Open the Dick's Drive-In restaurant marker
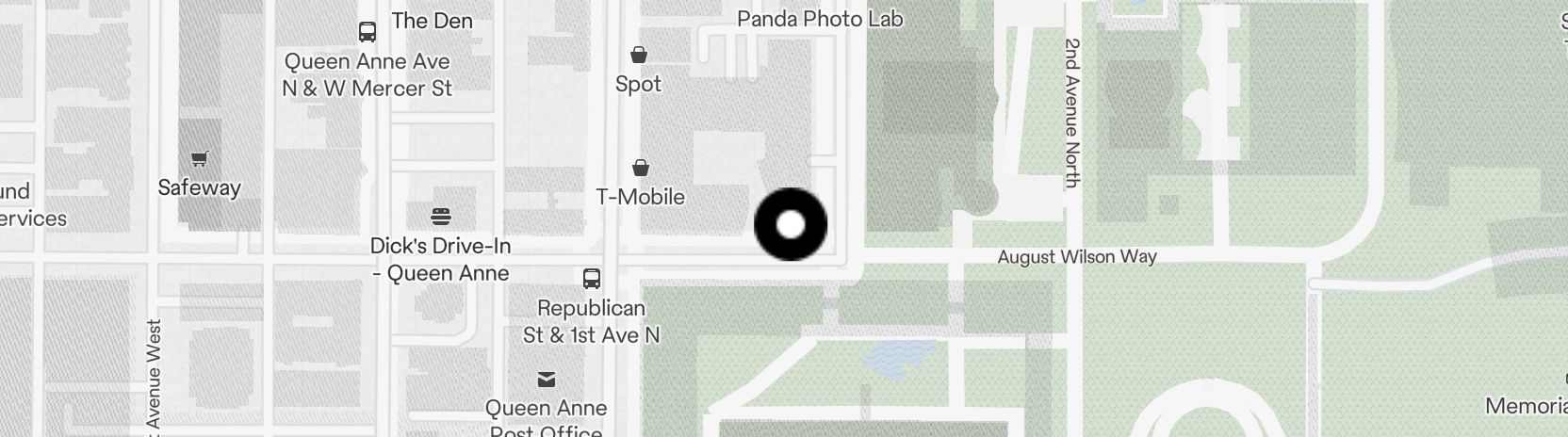 pyautogui.click(x=440, y=217)
